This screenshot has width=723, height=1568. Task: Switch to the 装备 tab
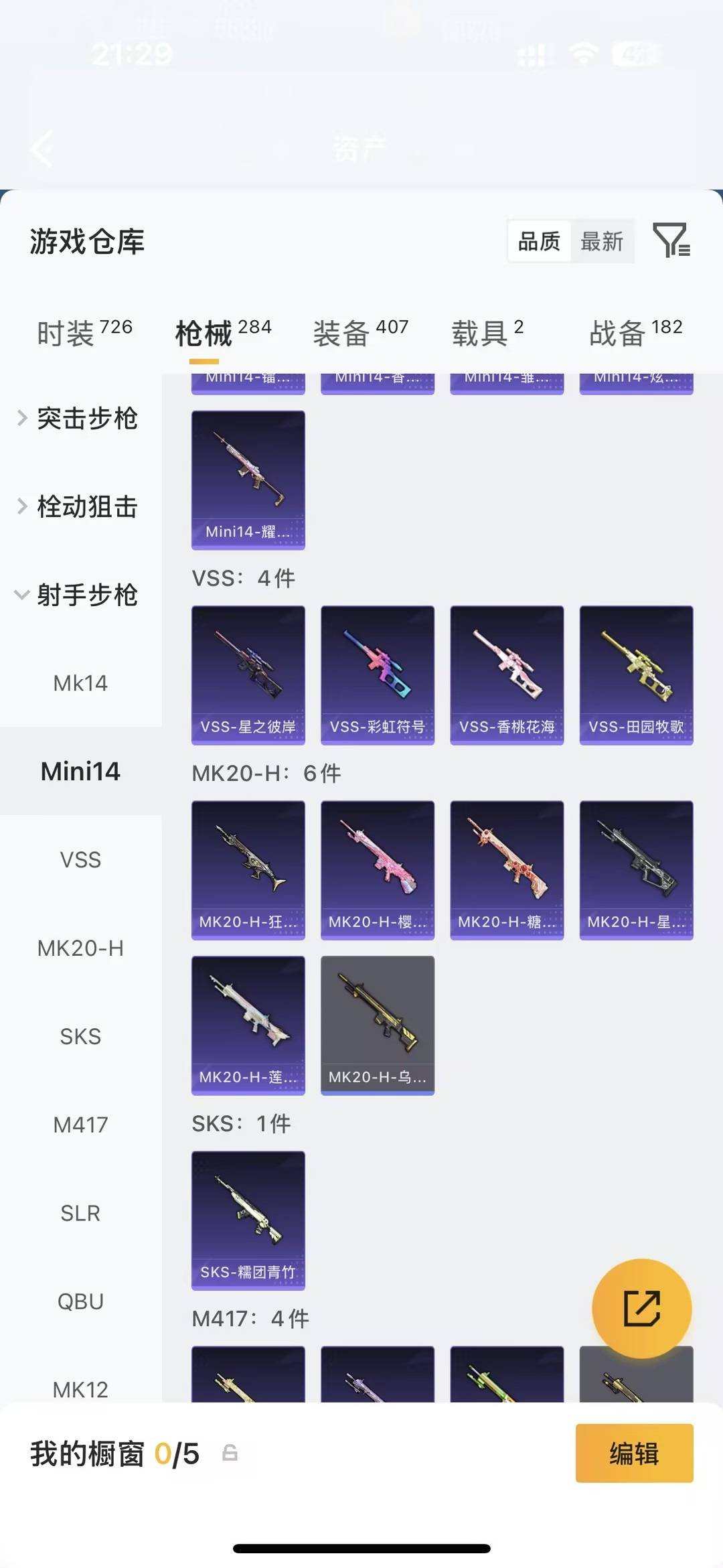tap(361, 333)
